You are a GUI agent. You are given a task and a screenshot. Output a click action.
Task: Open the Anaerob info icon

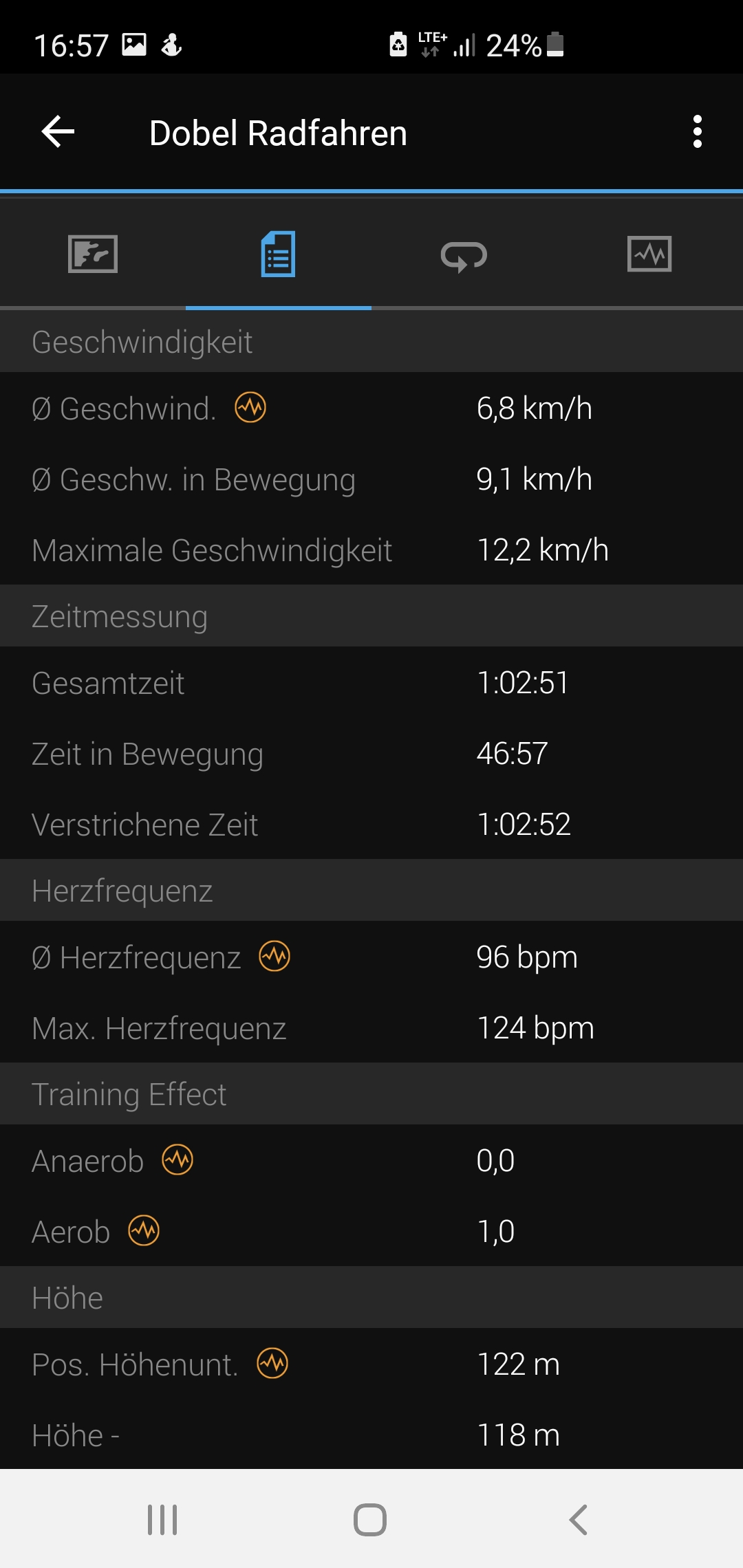pos(177,1160)
